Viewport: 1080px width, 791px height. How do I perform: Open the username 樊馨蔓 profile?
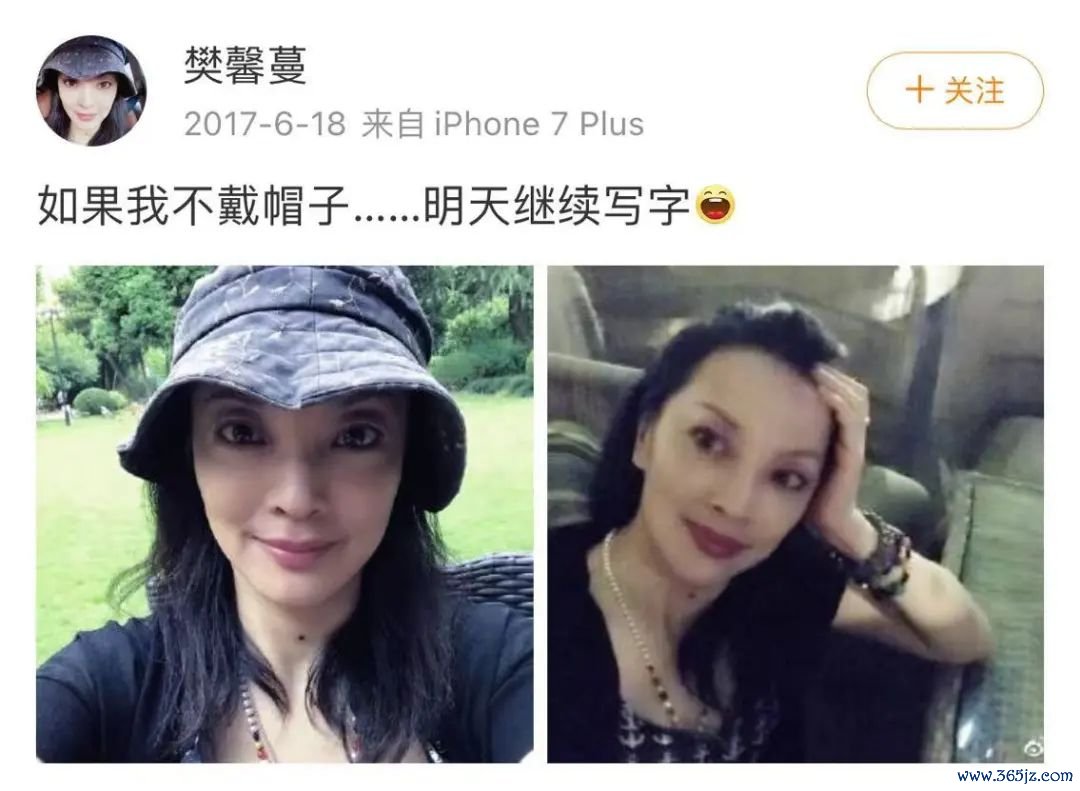coord(244,66)
